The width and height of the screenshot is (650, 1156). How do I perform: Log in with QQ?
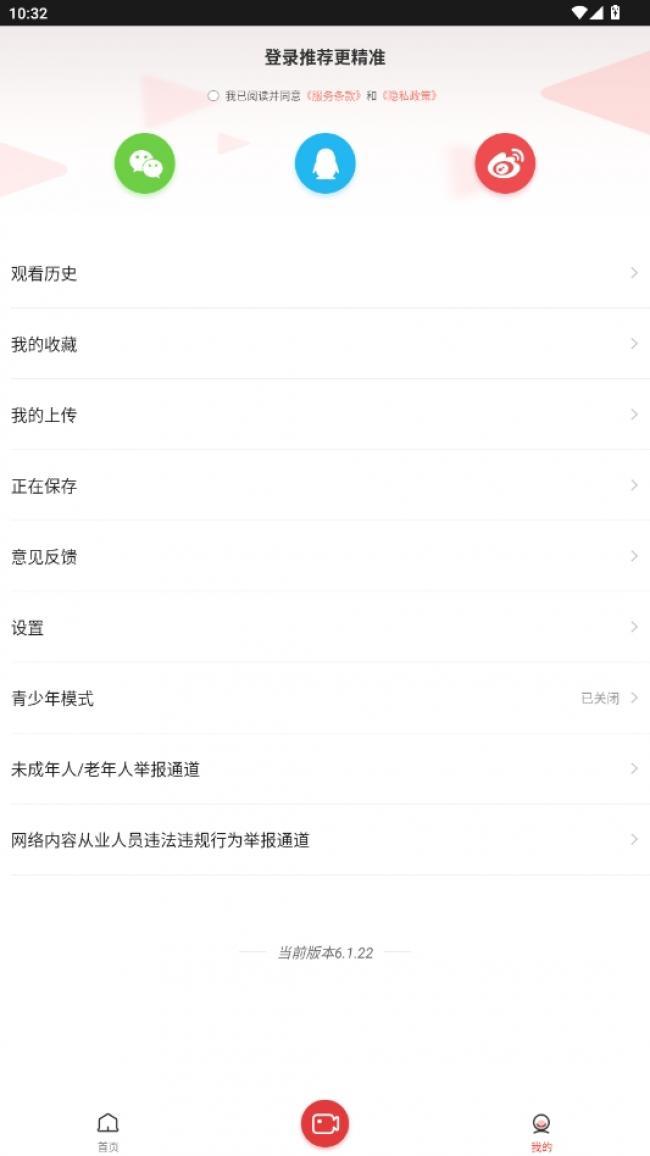tap(325, 163)
